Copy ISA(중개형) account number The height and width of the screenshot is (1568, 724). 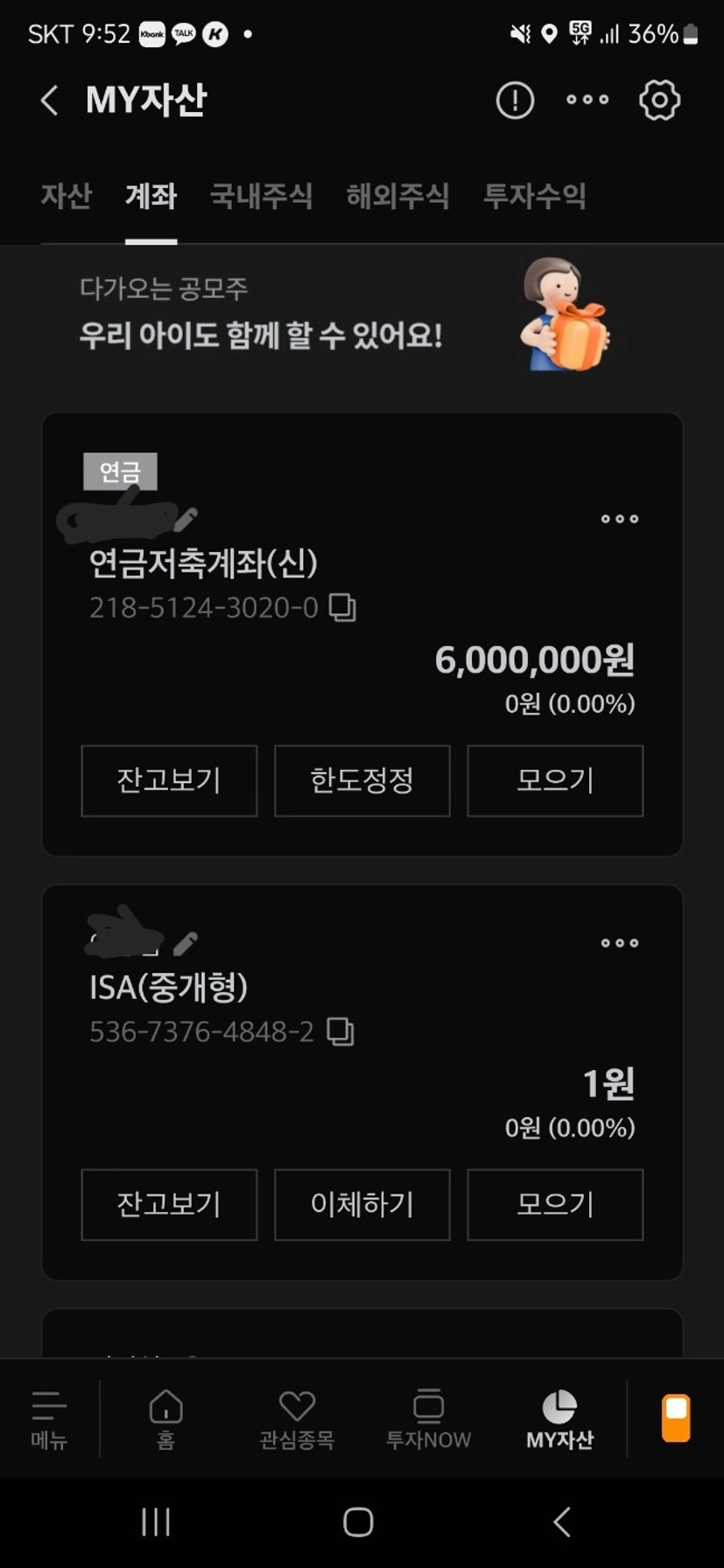point(340,1032)
